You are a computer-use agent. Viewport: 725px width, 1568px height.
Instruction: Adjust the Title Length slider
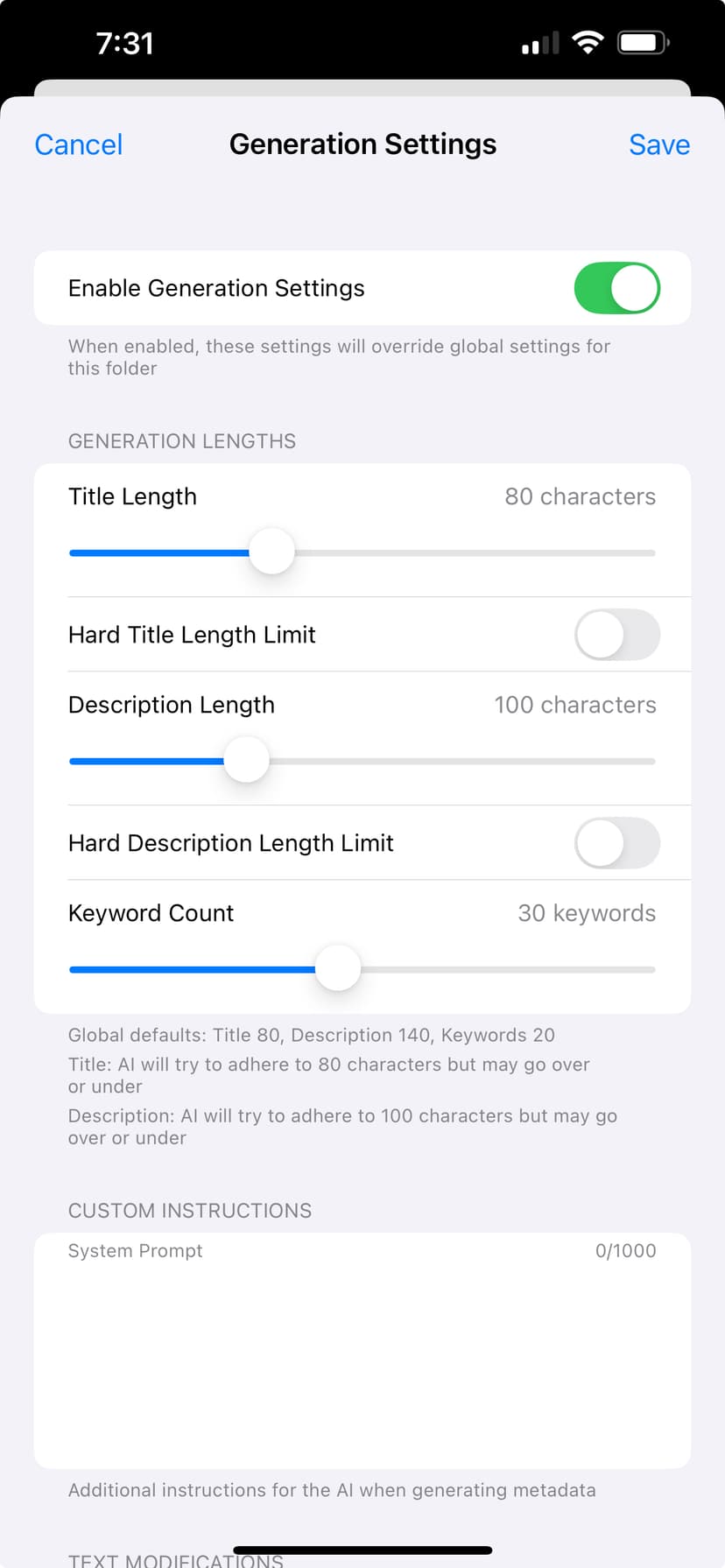coord(271,552)
